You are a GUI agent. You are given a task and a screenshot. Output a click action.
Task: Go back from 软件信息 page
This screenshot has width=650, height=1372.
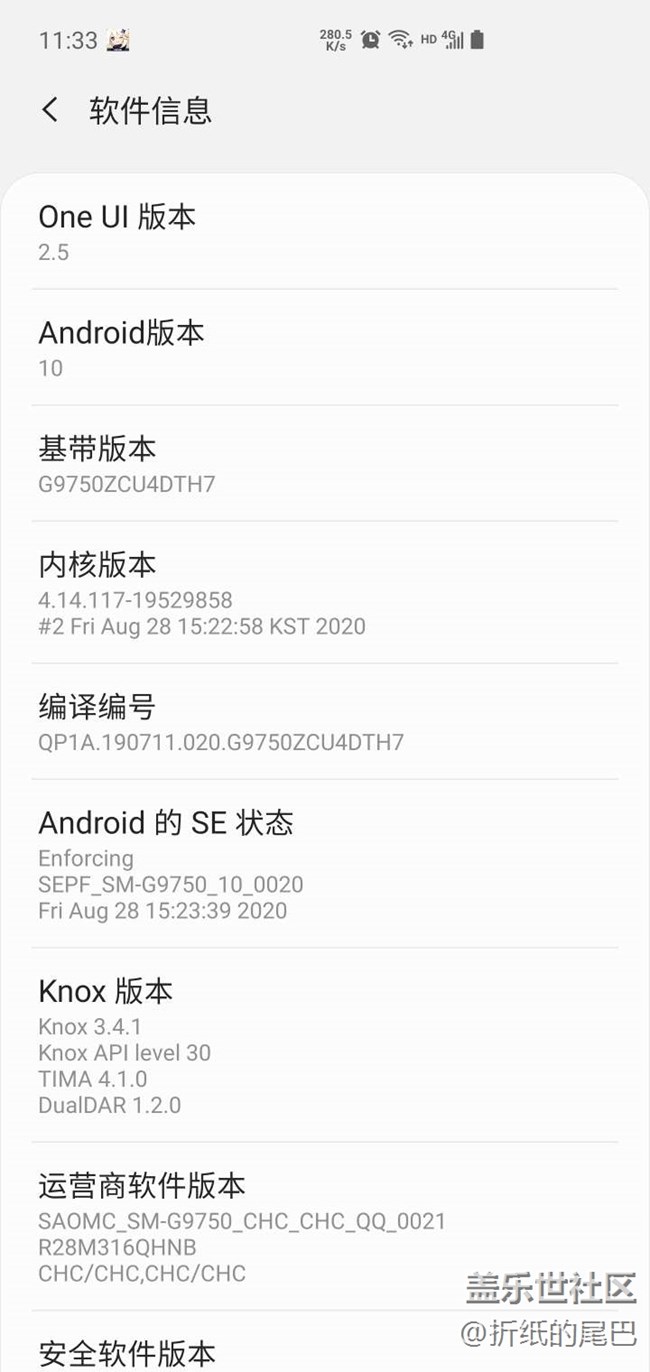(x=50, y=110)
